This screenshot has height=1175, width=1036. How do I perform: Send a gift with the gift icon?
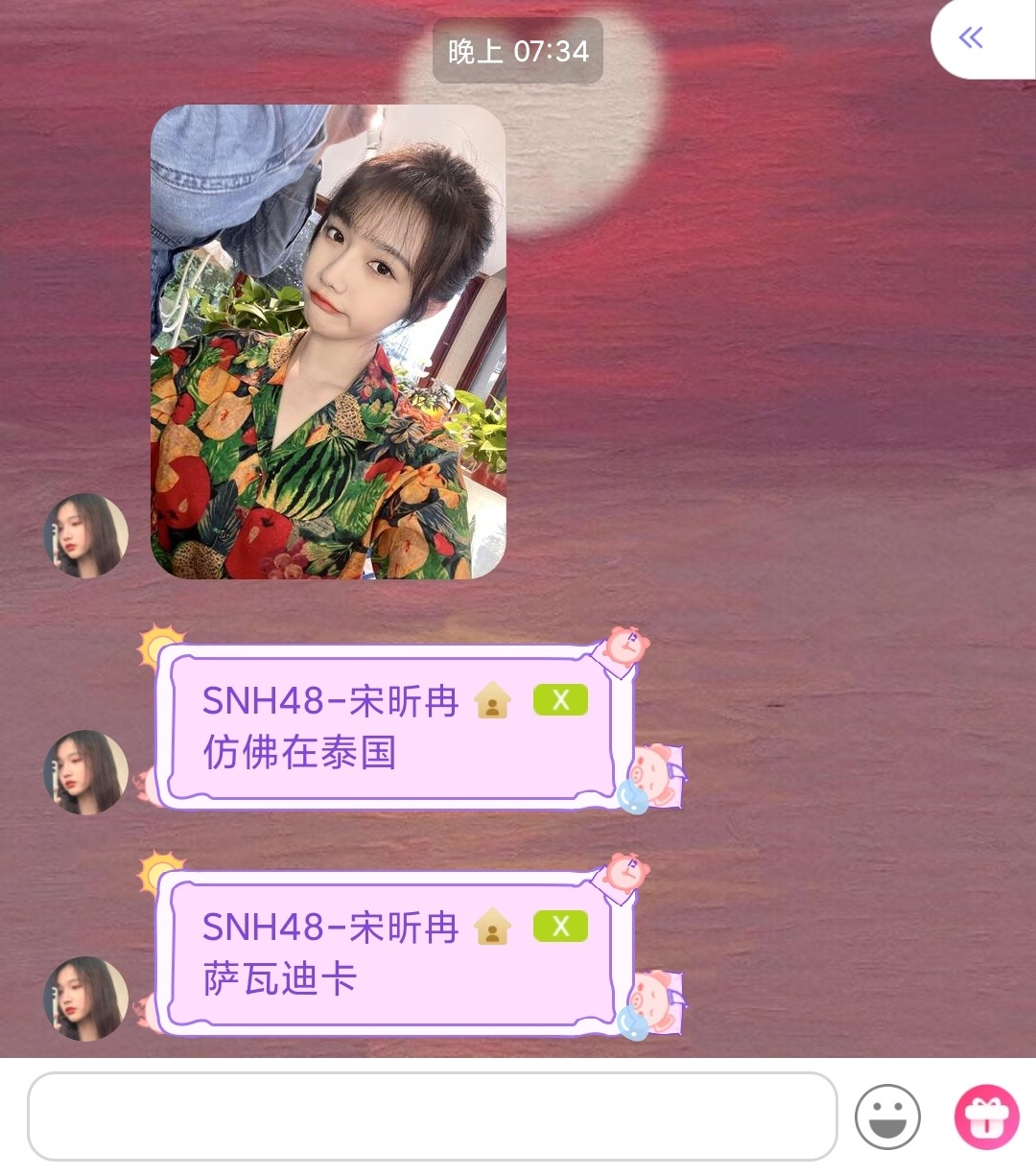pyautogui.click(x=986, y=1116)
